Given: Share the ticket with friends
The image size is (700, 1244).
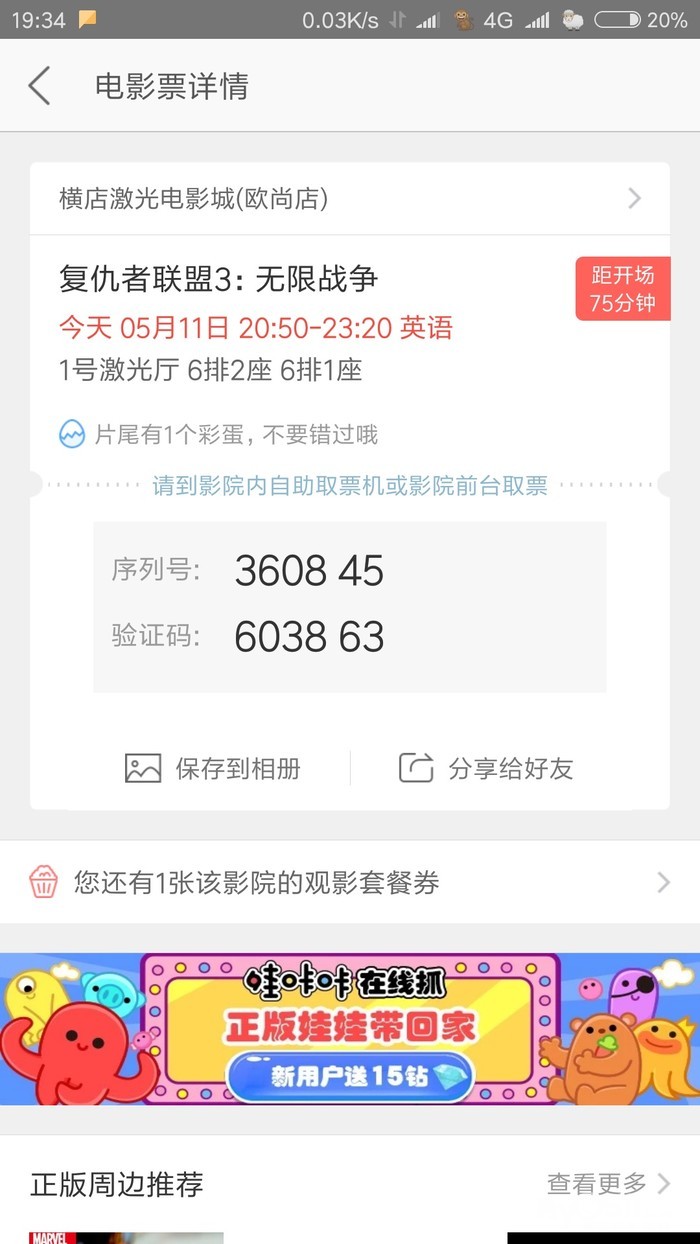Looking at the screenshot, I should point(486,768).
